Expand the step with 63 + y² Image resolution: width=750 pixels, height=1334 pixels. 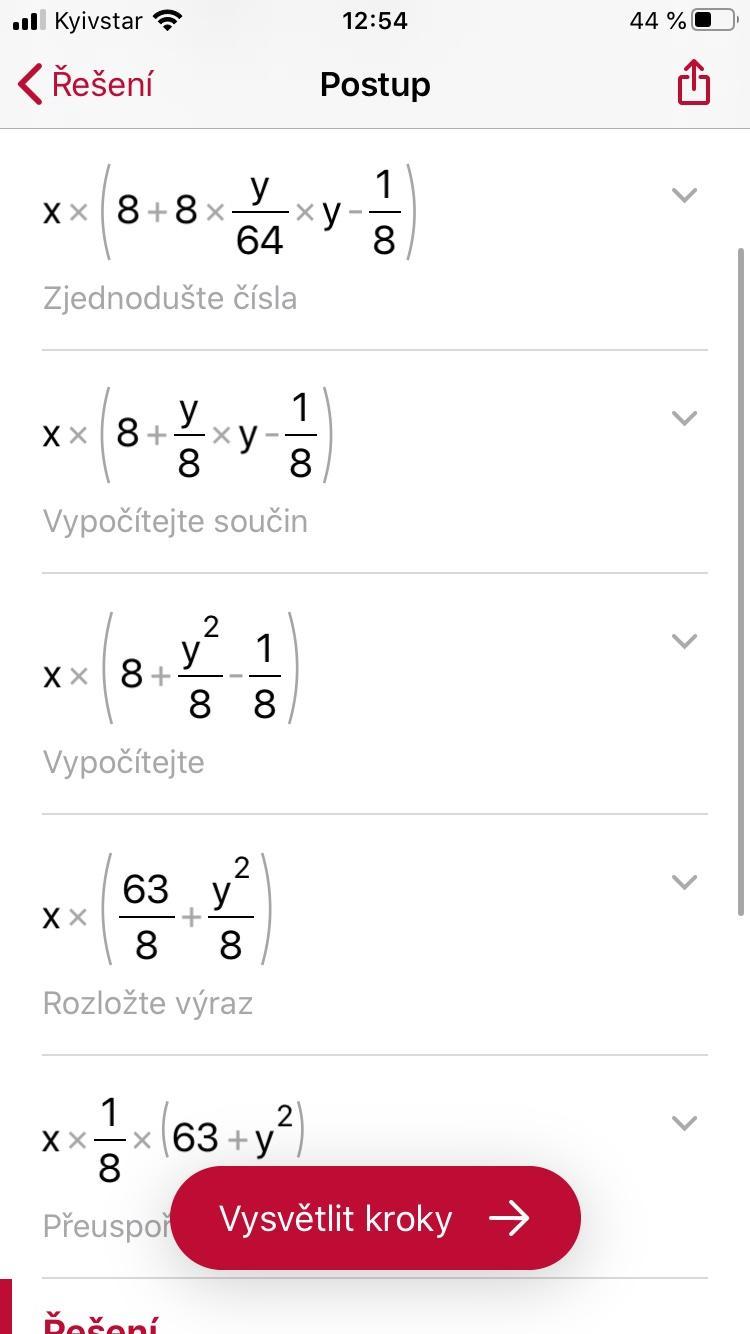[x=684, y=1123]
